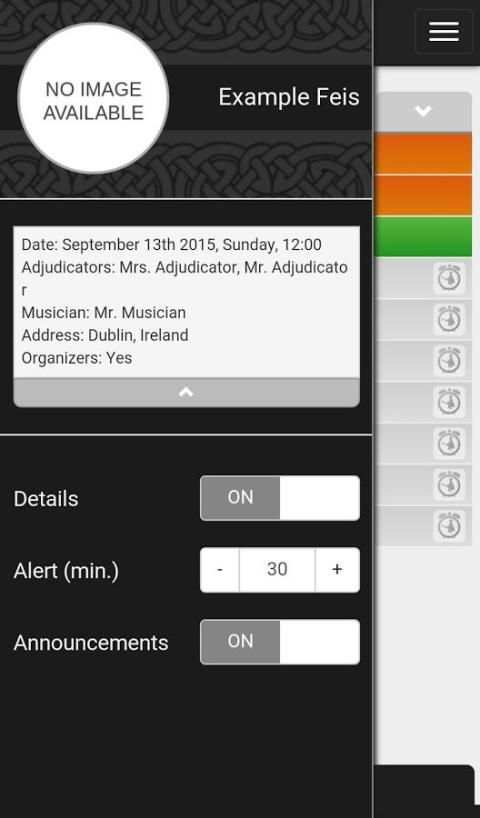Toggle the Details switch
Image resolution: width=480 pixels, height=818 pixels.
(280, 498)
